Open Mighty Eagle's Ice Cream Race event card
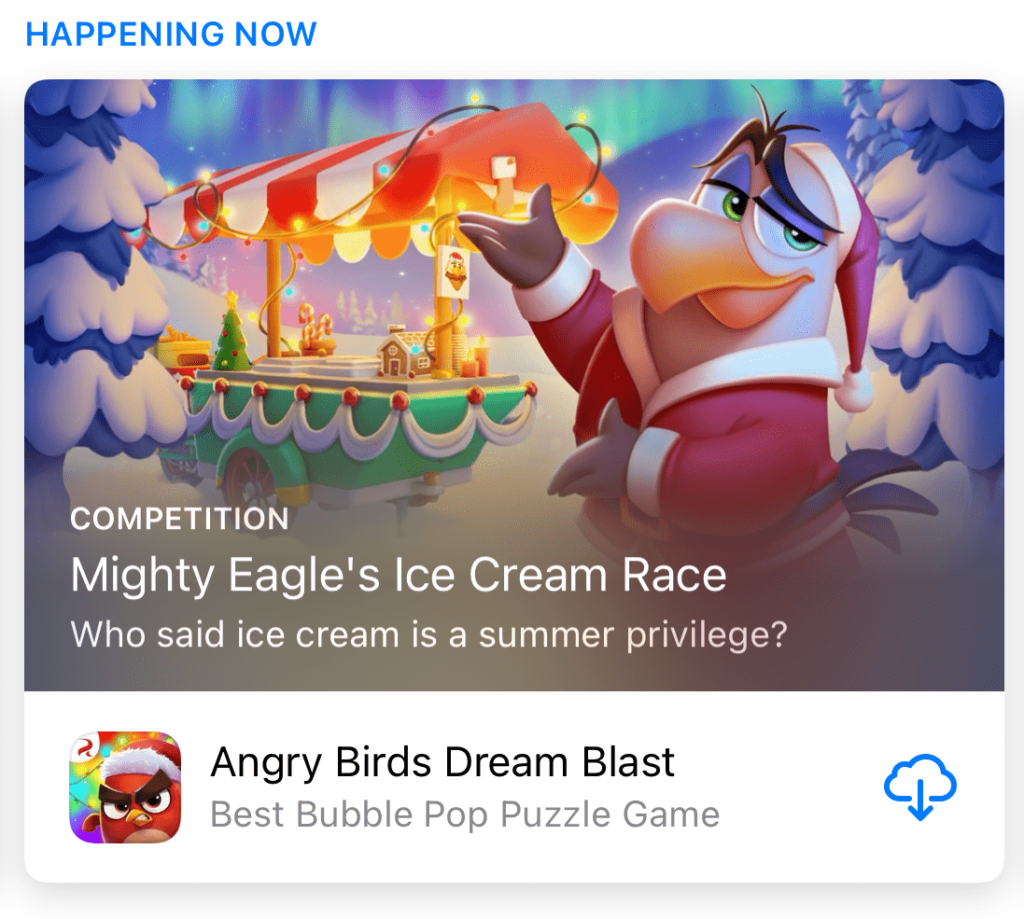 pos(512,385)
